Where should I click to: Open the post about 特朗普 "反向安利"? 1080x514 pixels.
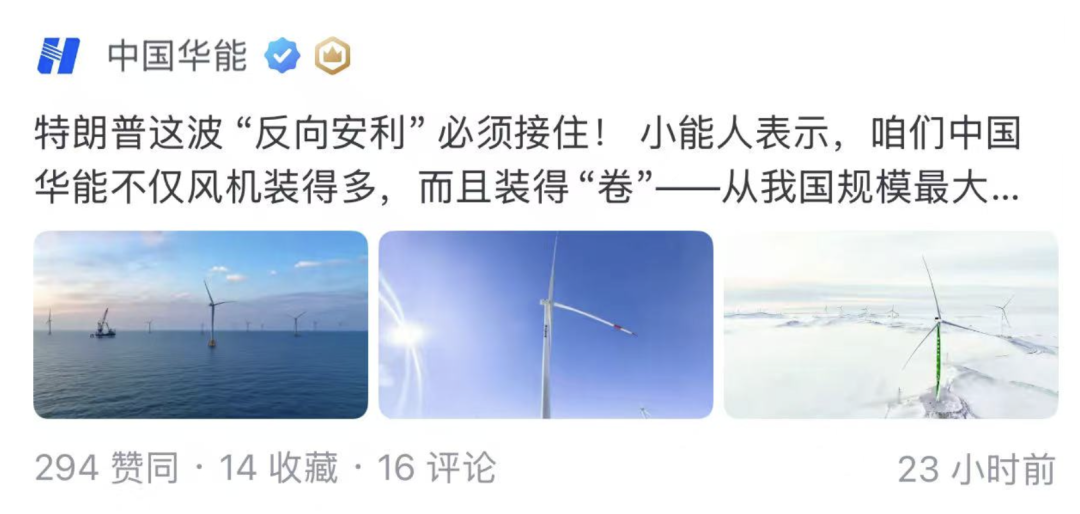(527, 160)
